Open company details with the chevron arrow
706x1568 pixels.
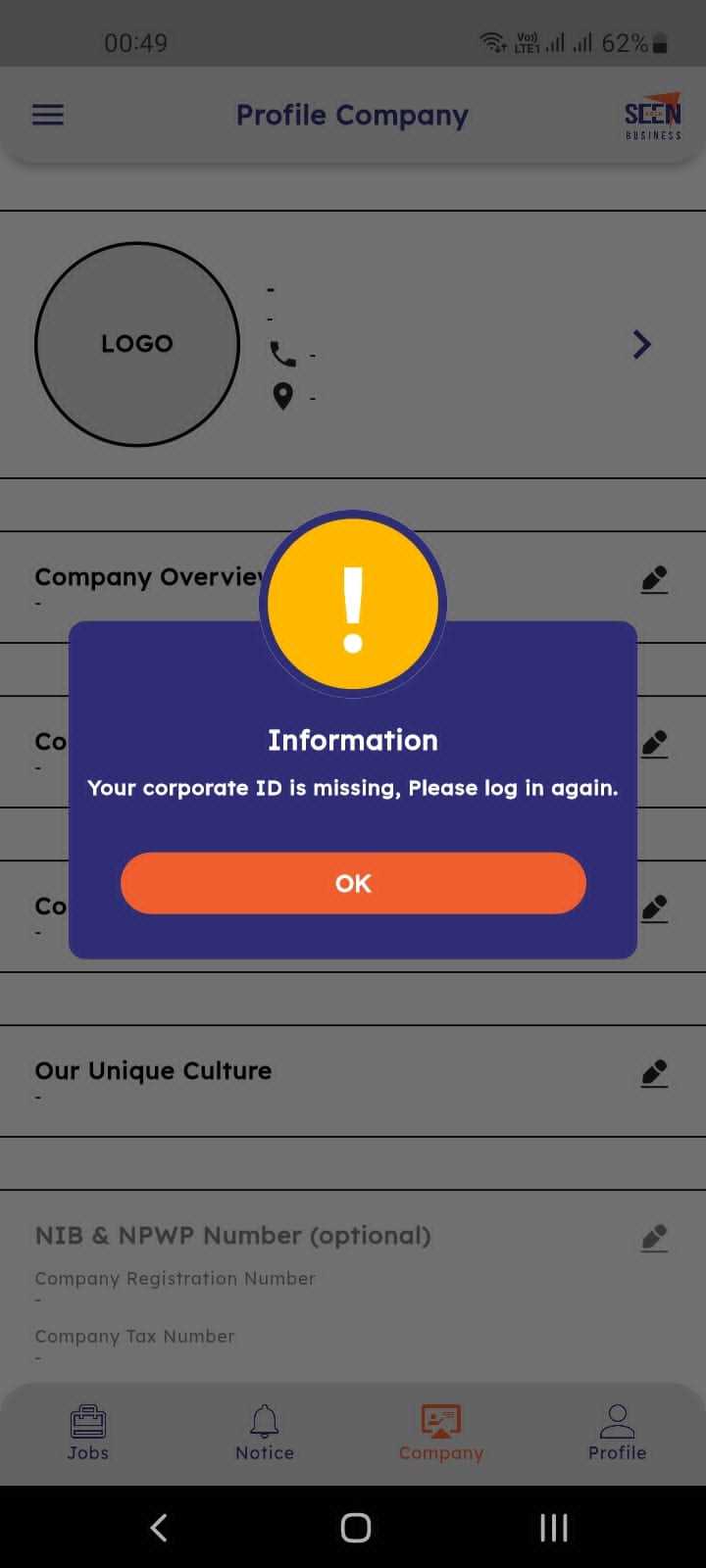click(641, 344)
